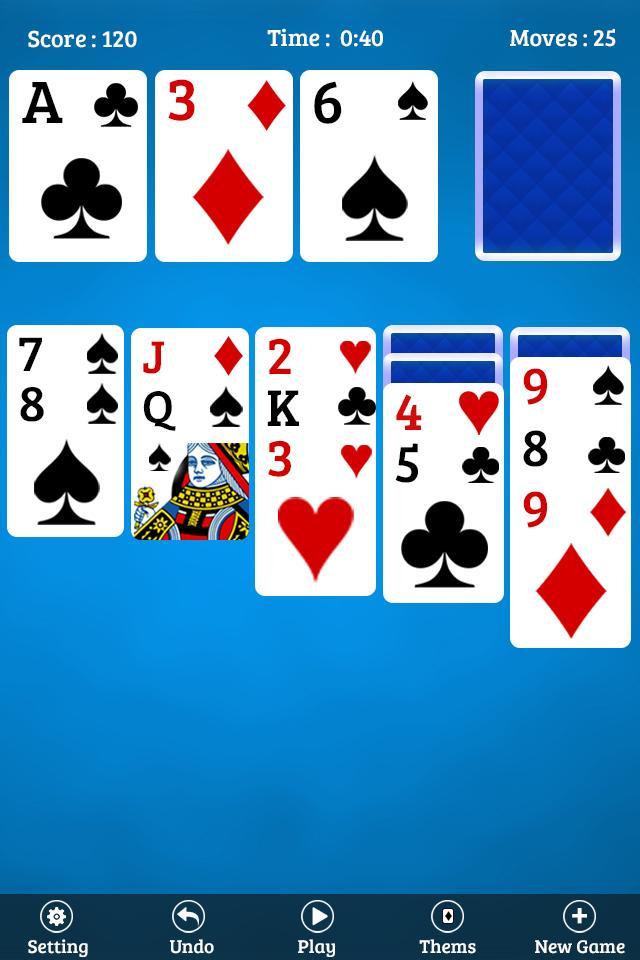Viewport: 640px width, 960px height.
Task: Tap the King of clubs card
Action: [315, 408]
